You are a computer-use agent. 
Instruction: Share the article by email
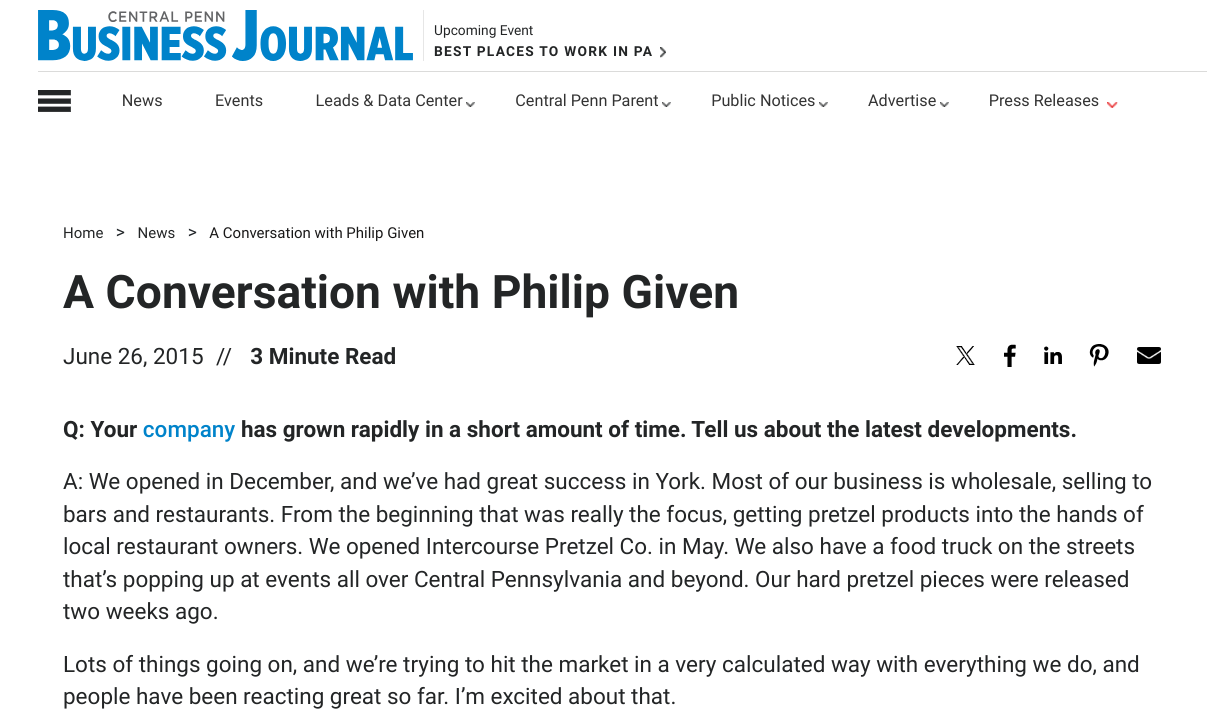click(1149, 356)
